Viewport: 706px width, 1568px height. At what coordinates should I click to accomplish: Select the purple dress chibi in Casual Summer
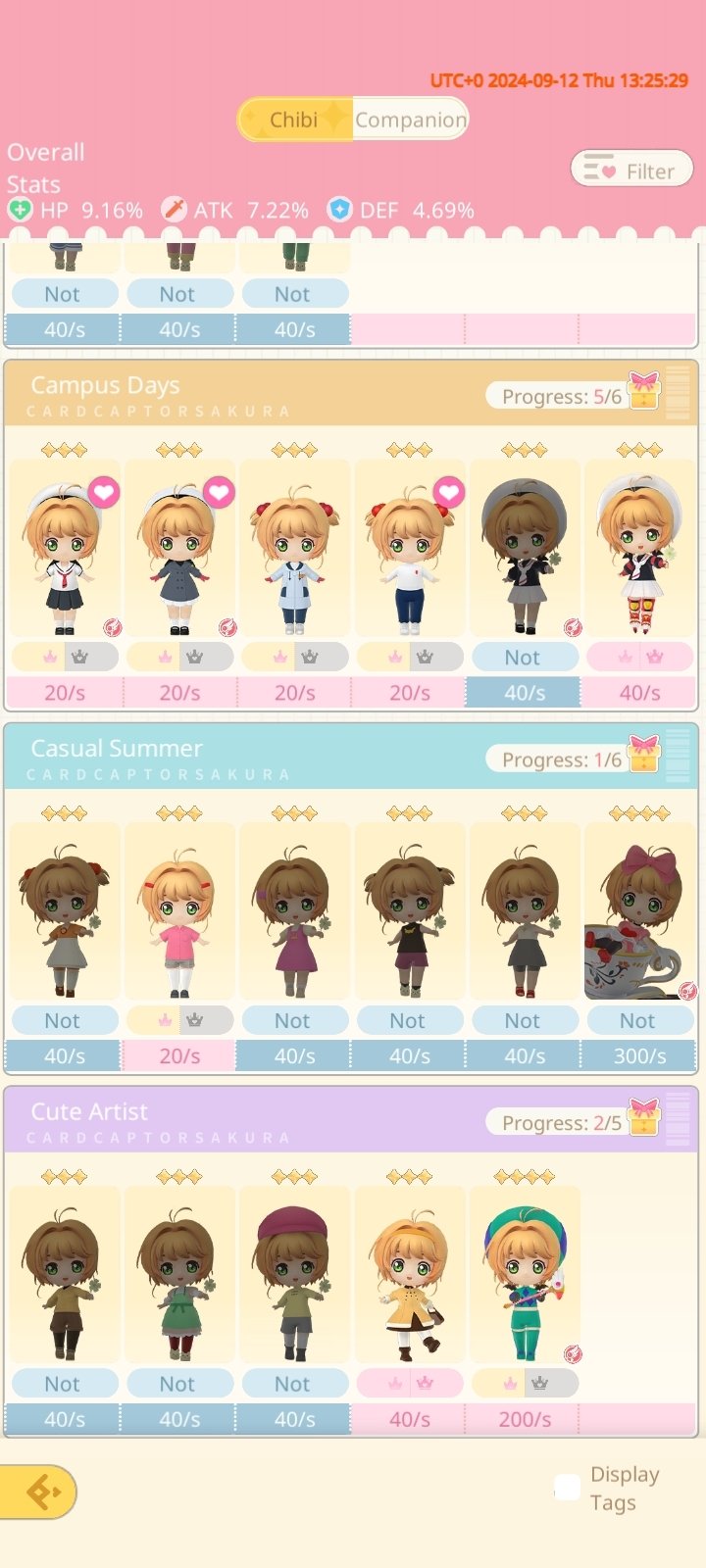[x=294, y=911]
